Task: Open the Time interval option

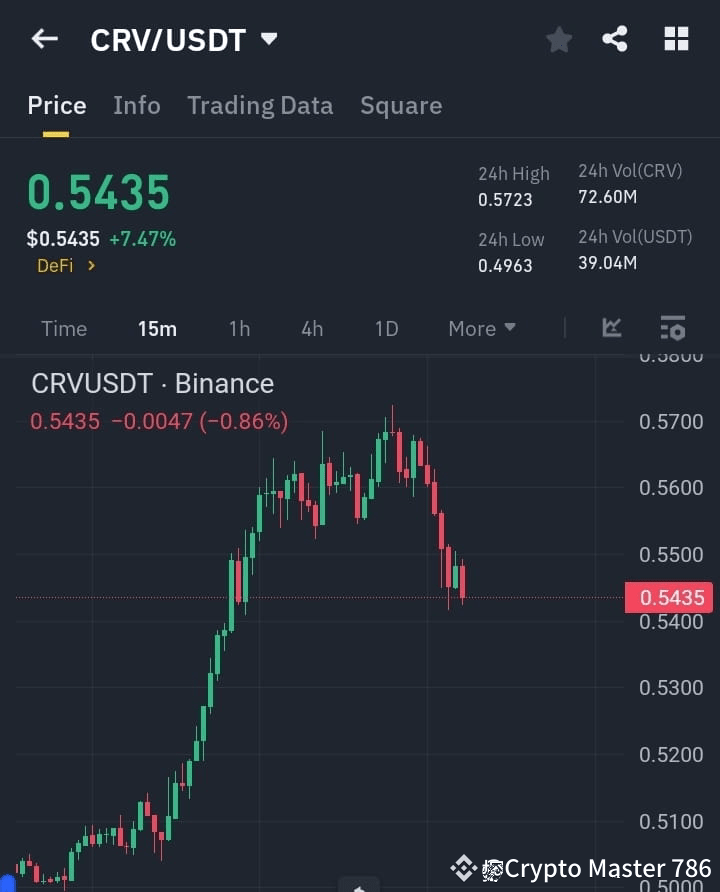Action: click(64, 328)
